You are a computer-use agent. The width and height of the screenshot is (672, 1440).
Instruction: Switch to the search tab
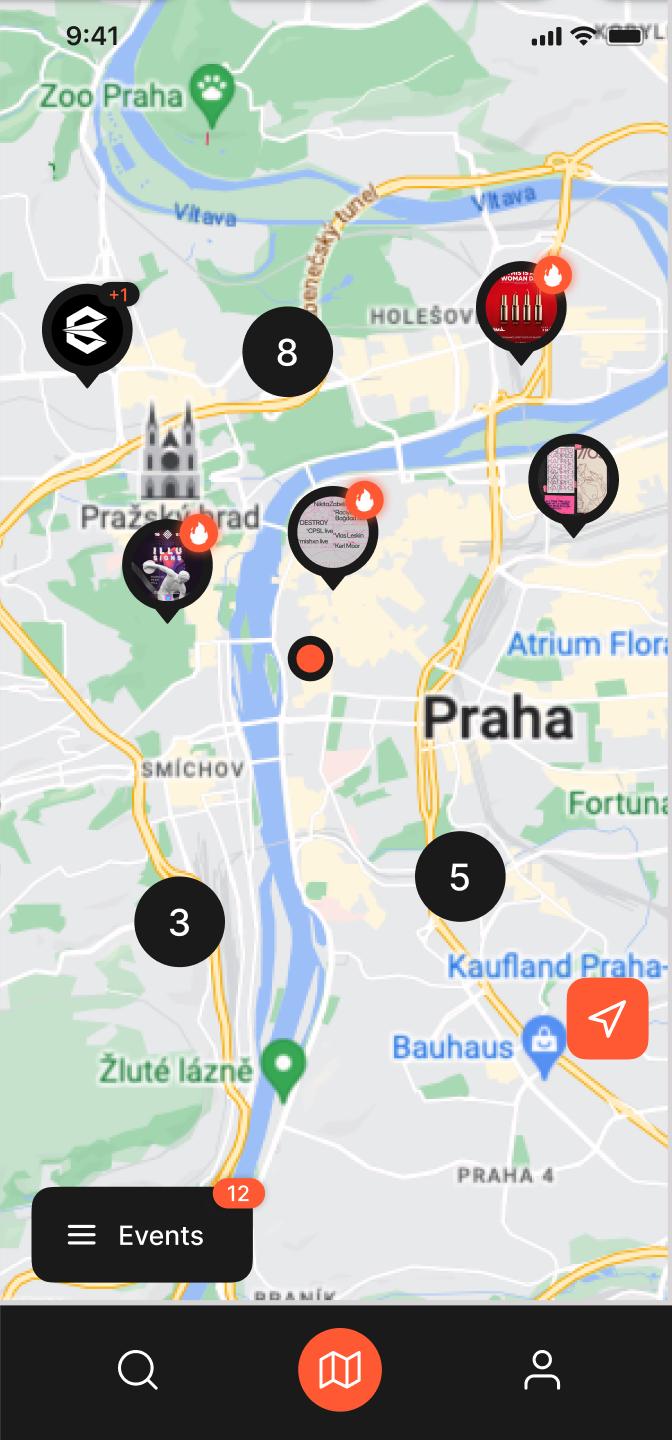tap(138, 1369)
